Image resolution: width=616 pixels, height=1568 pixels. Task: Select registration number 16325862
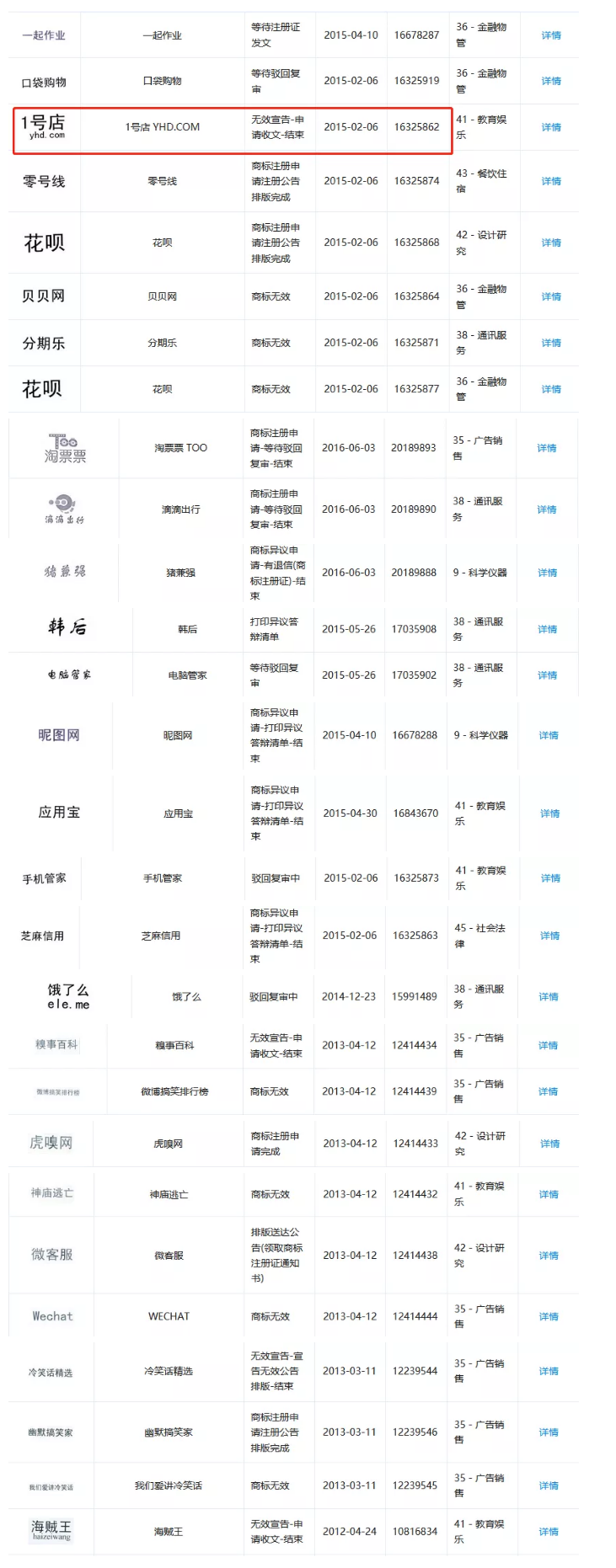(x=415, y=128)
